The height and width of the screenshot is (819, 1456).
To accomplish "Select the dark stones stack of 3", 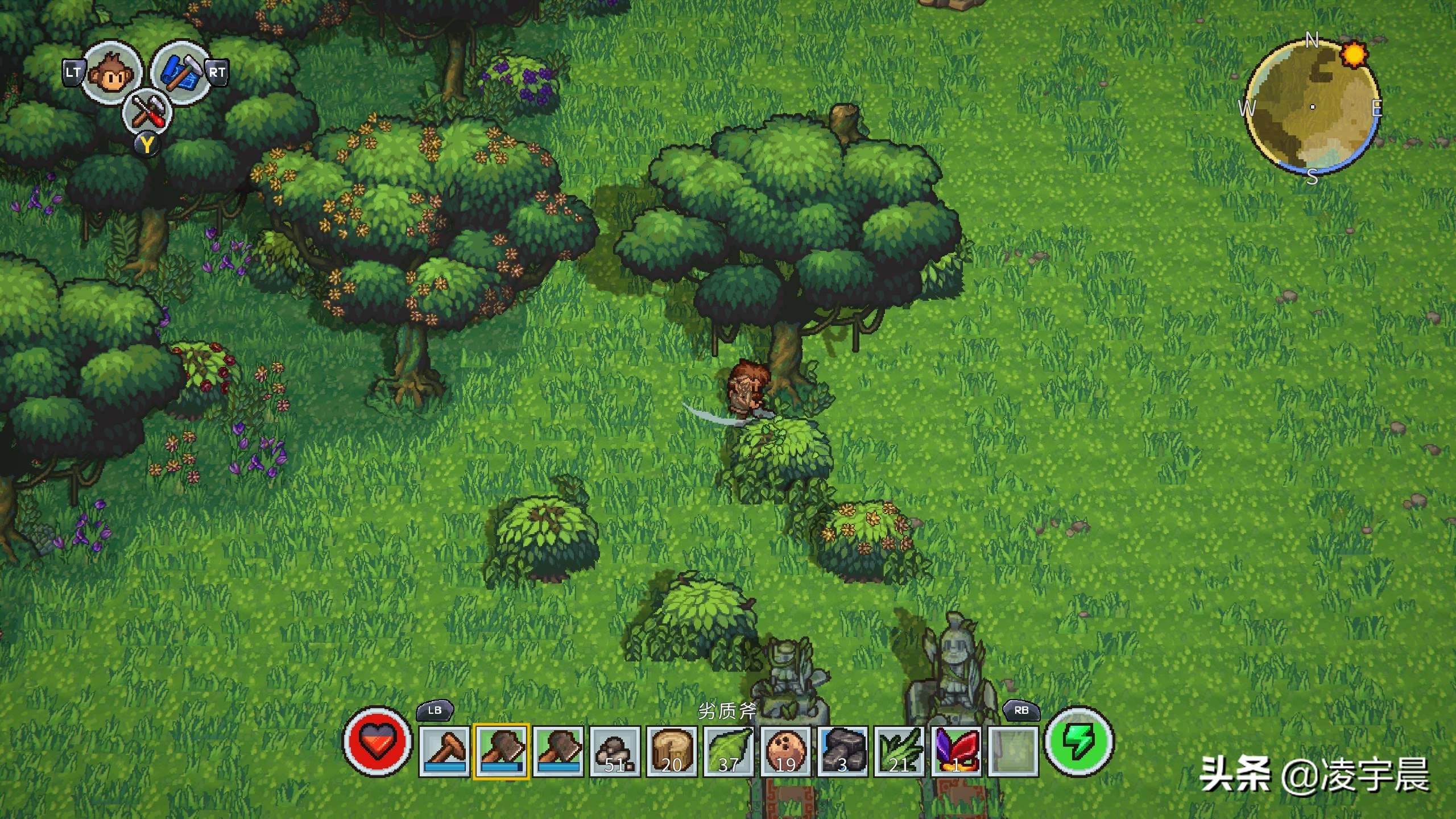I will coord(842,751).
